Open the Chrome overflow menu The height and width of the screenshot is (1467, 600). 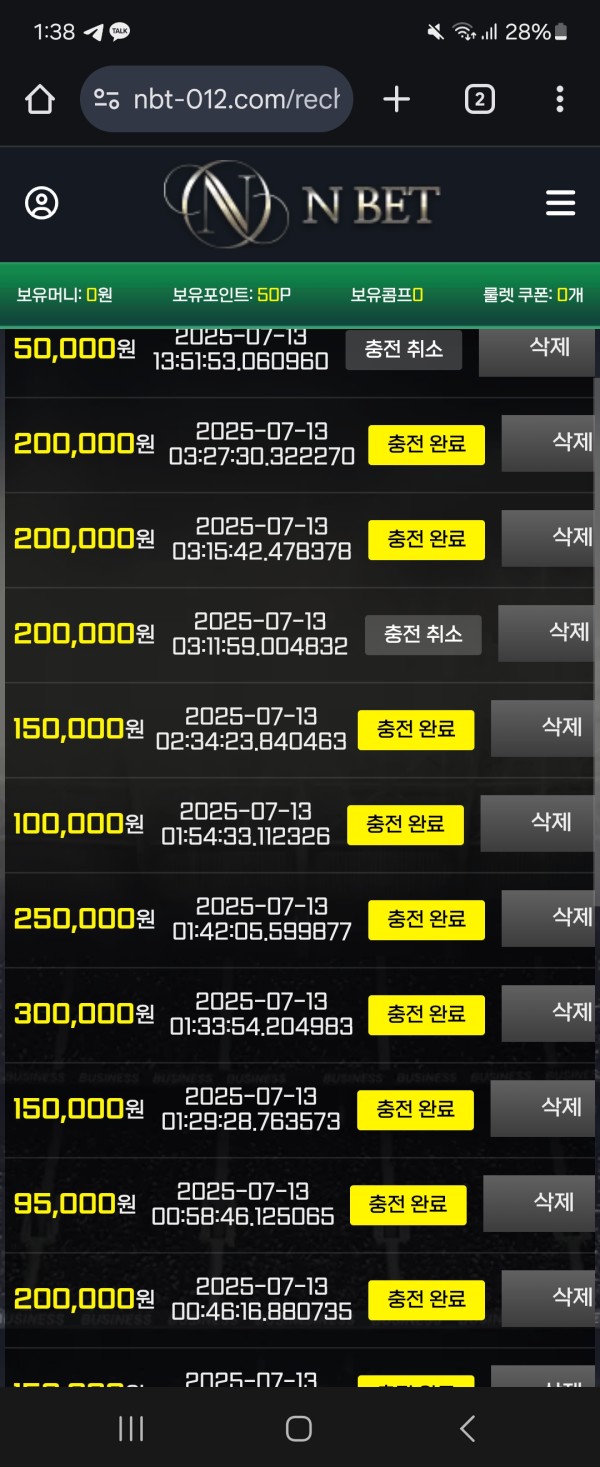click(x=559, y=99)
